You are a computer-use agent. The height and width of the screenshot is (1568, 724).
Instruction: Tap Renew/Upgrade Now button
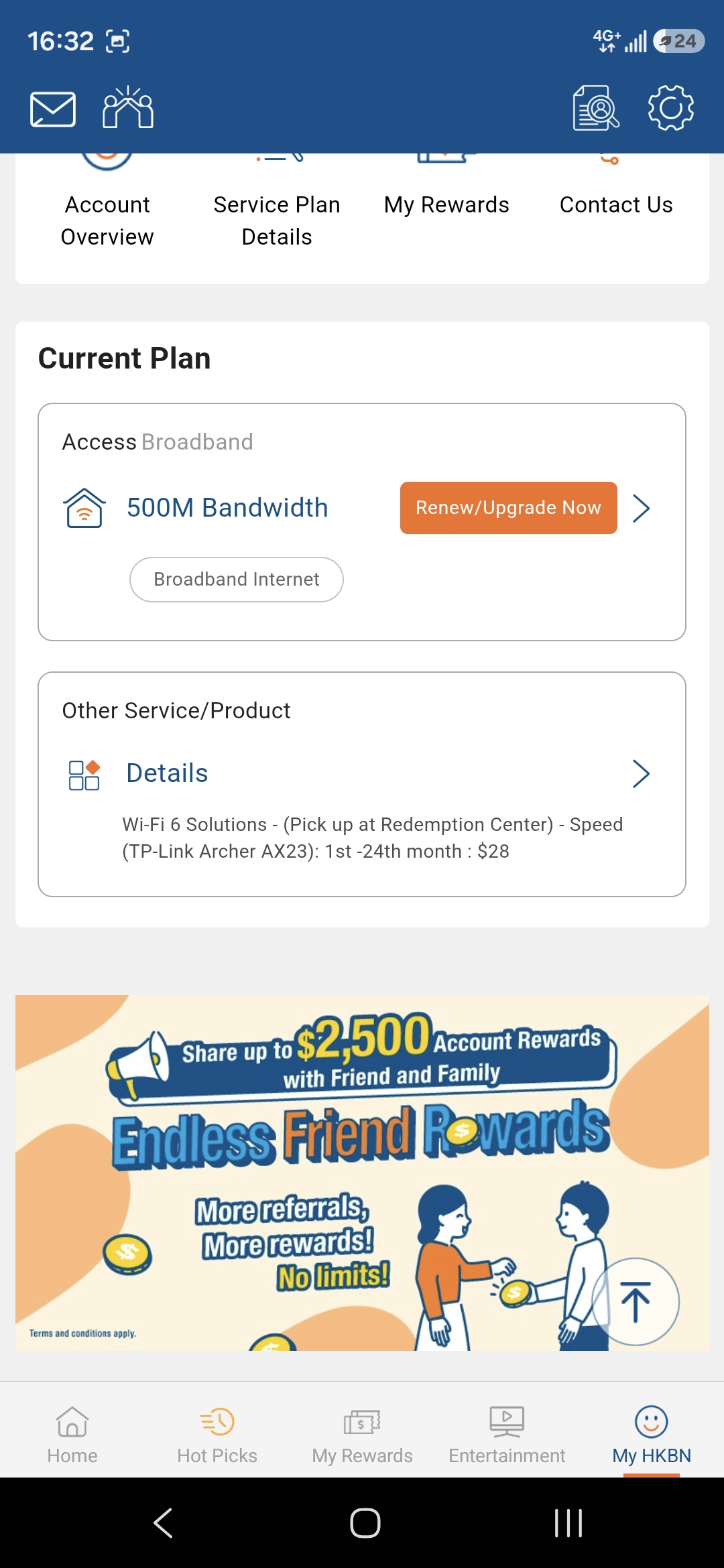click(508, 508)
